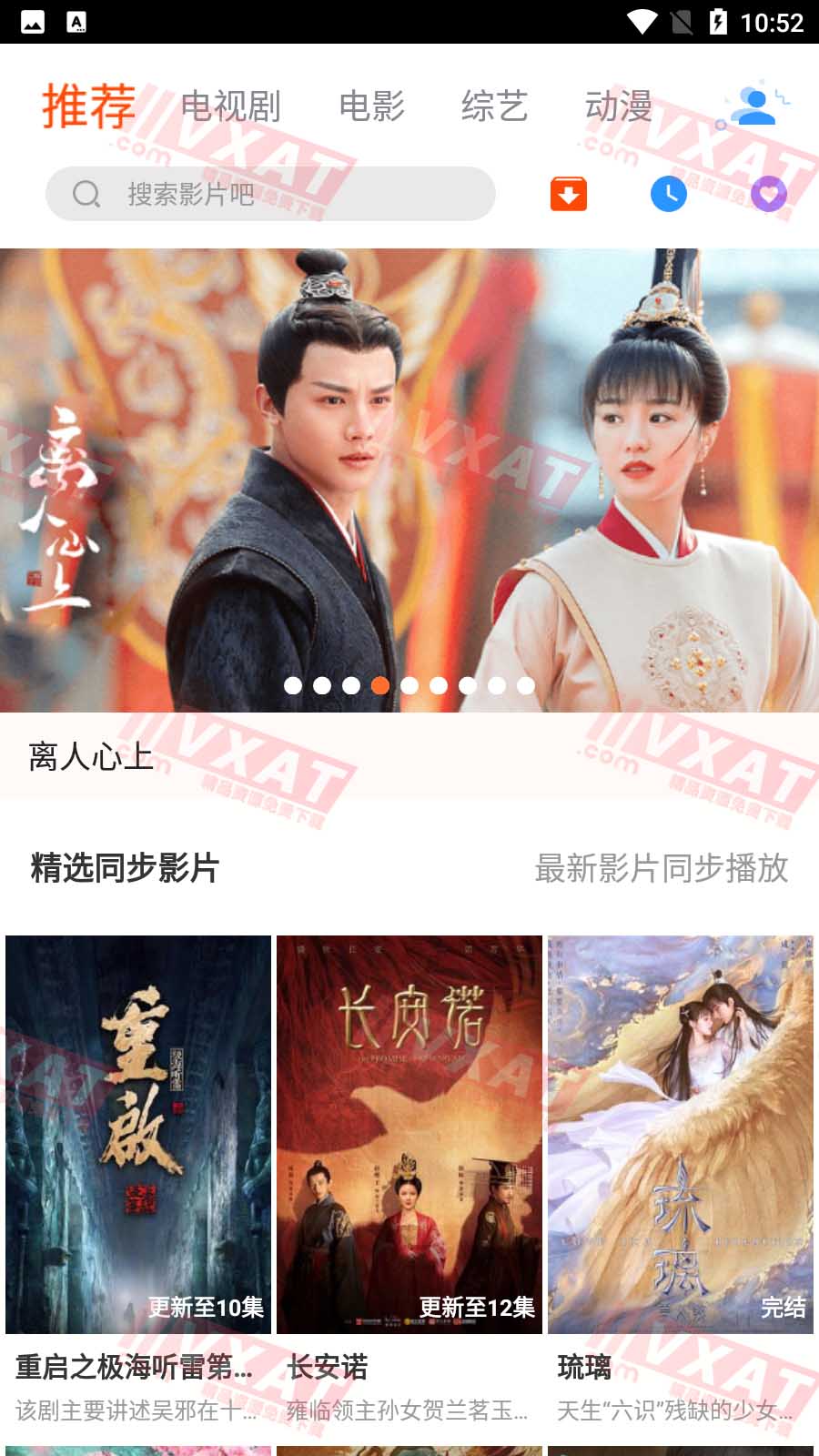Select the first carousel indicator dot
The image size is (819, 1456).
coord(293,687)
